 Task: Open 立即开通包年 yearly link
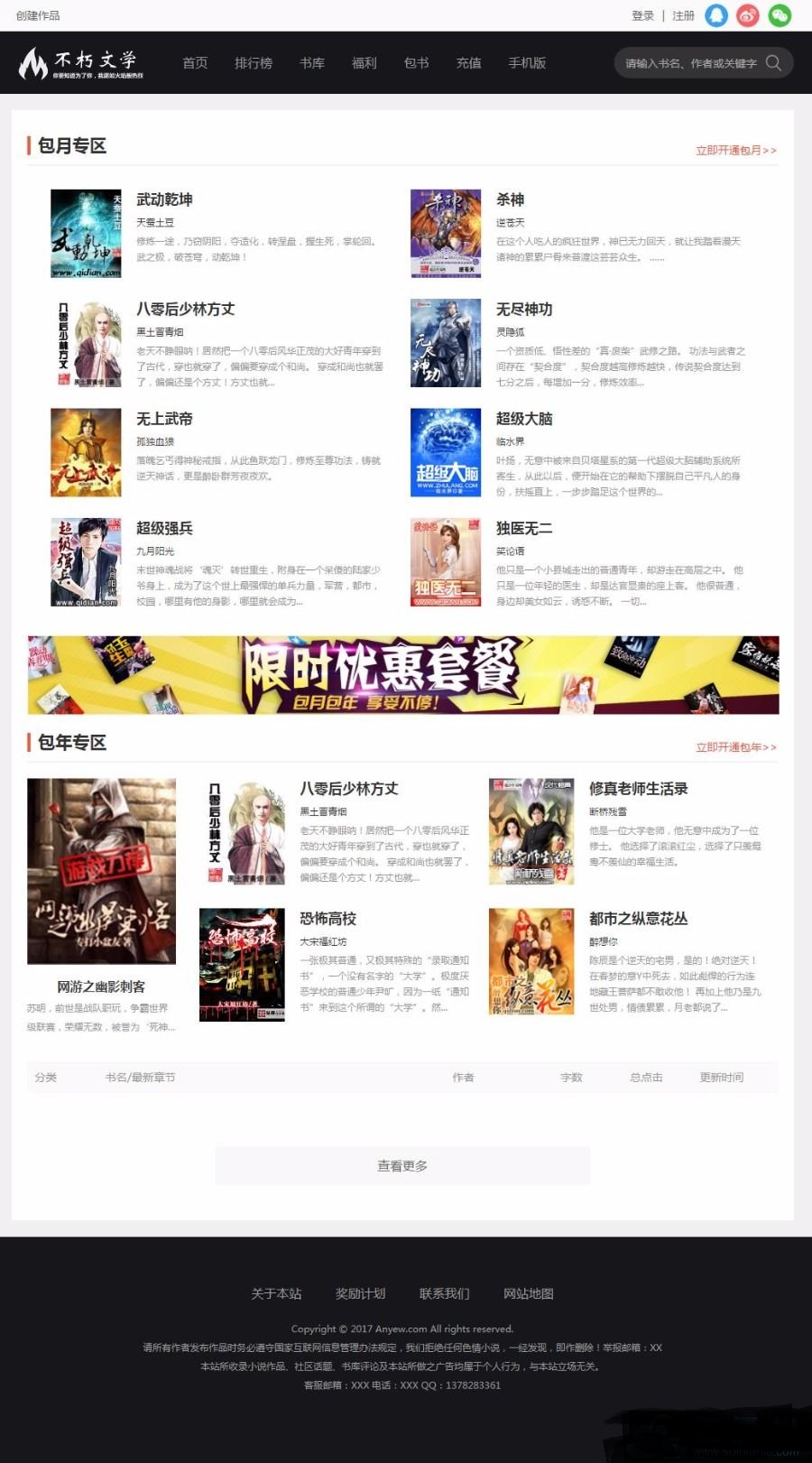click(735, 747)
